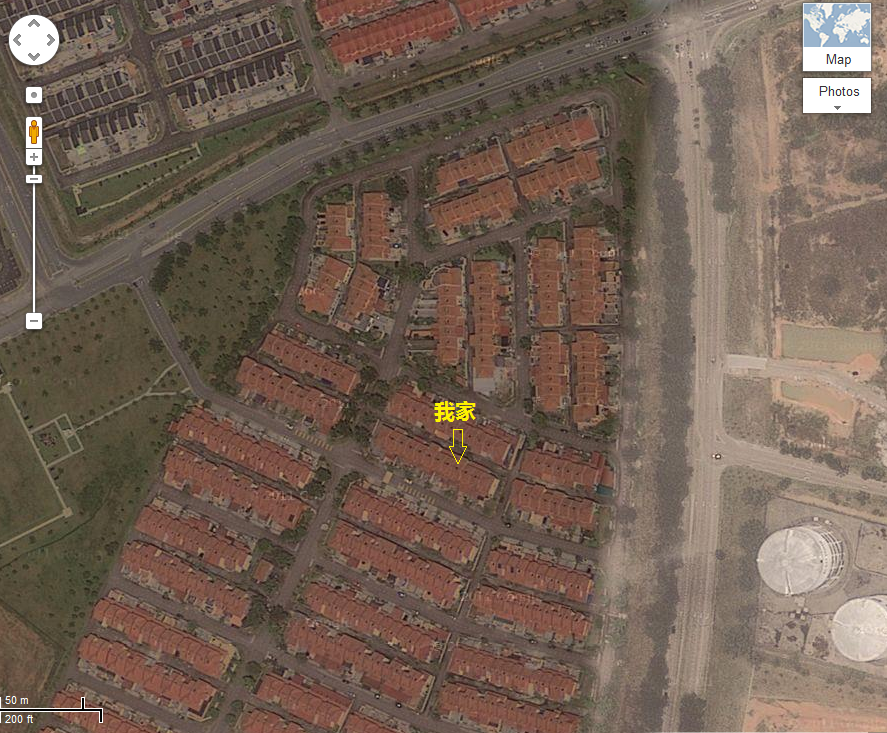The width and height of the screenshot is (887, 733).
Task: Tap the my-location circle button
Action: click(x=34, y=95)
